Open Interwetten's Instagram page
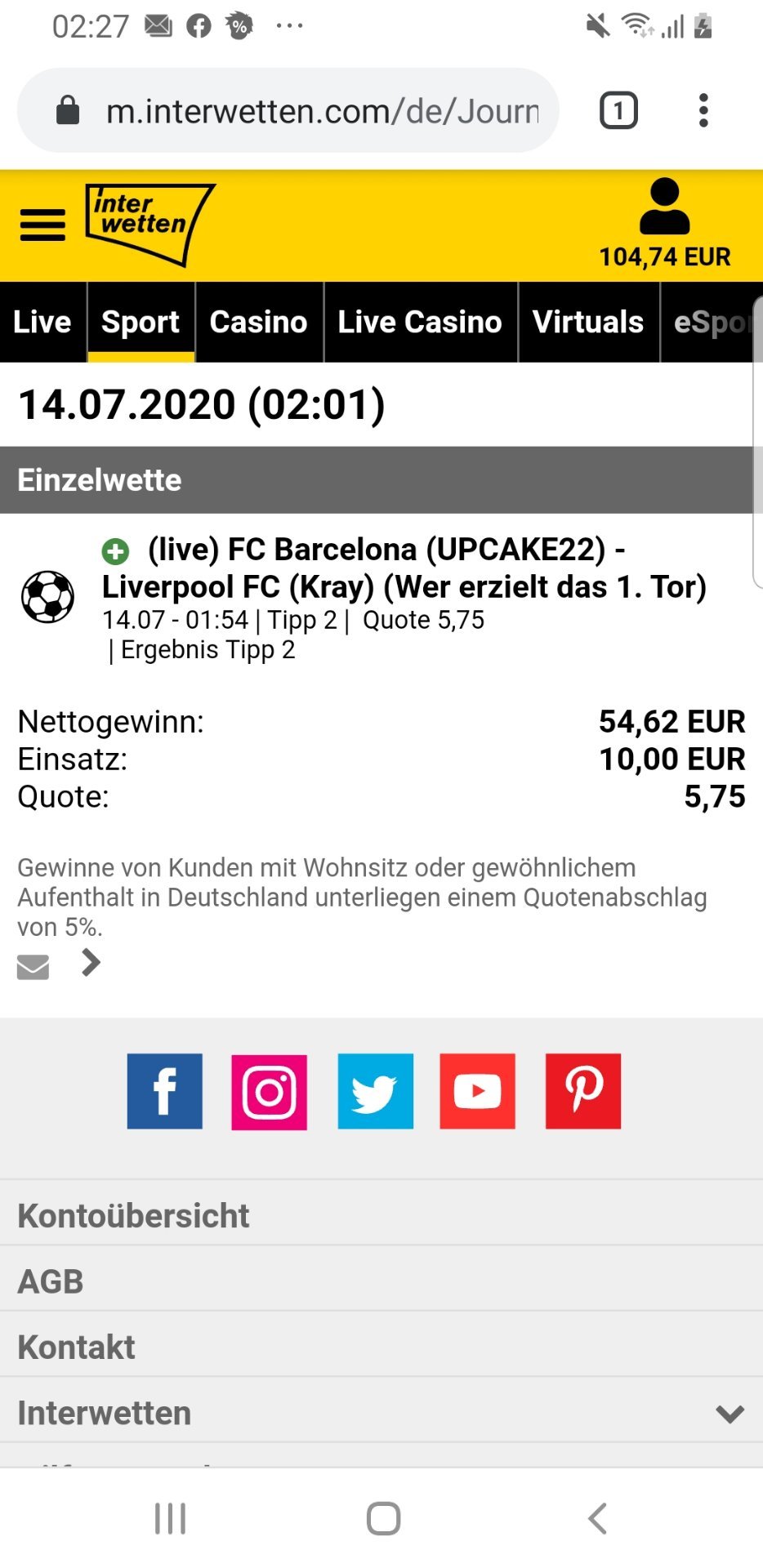Viewport: 763px width, 1568px height. coord(270,1091)
